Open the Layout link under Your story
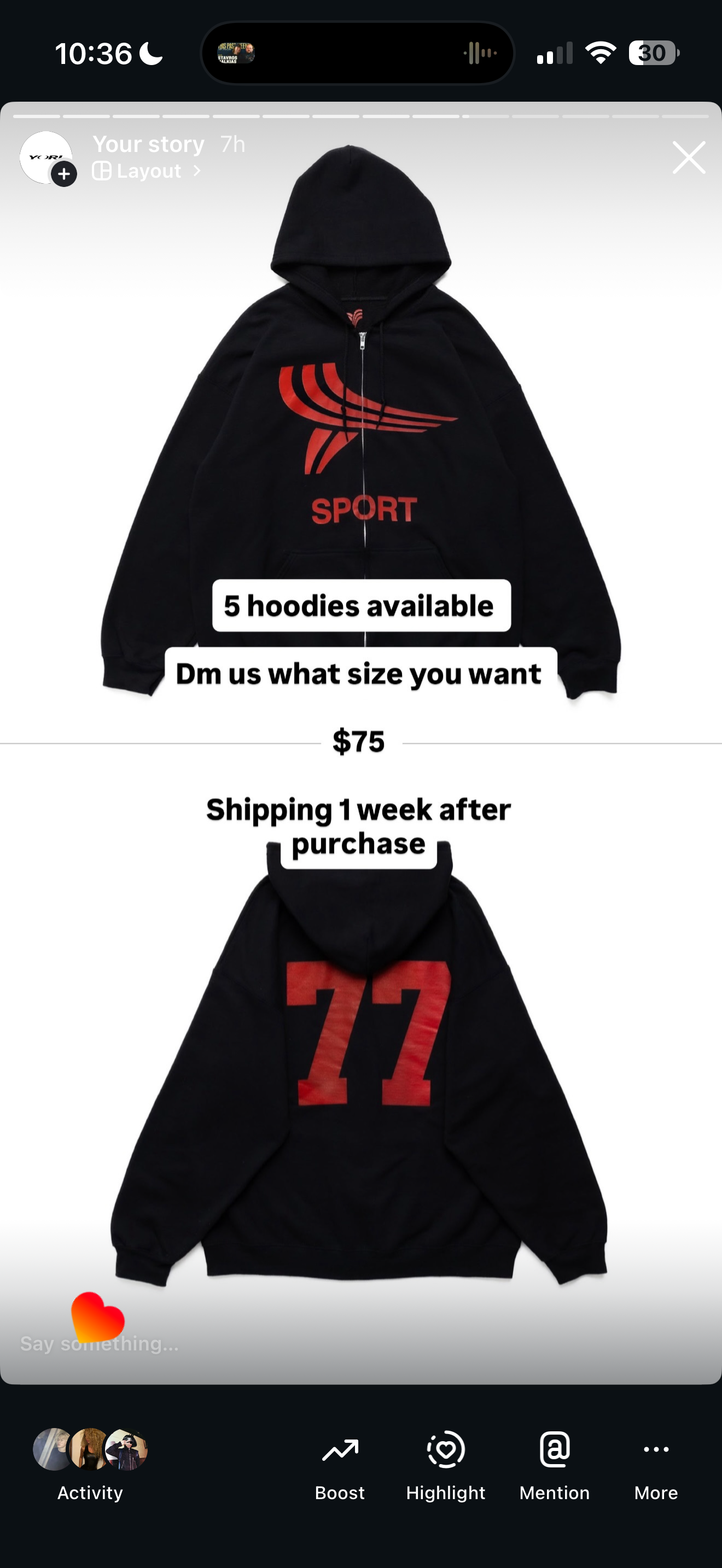Image resolution: width=722 pixels, height=1568 pixels. (x=146, y=171)
